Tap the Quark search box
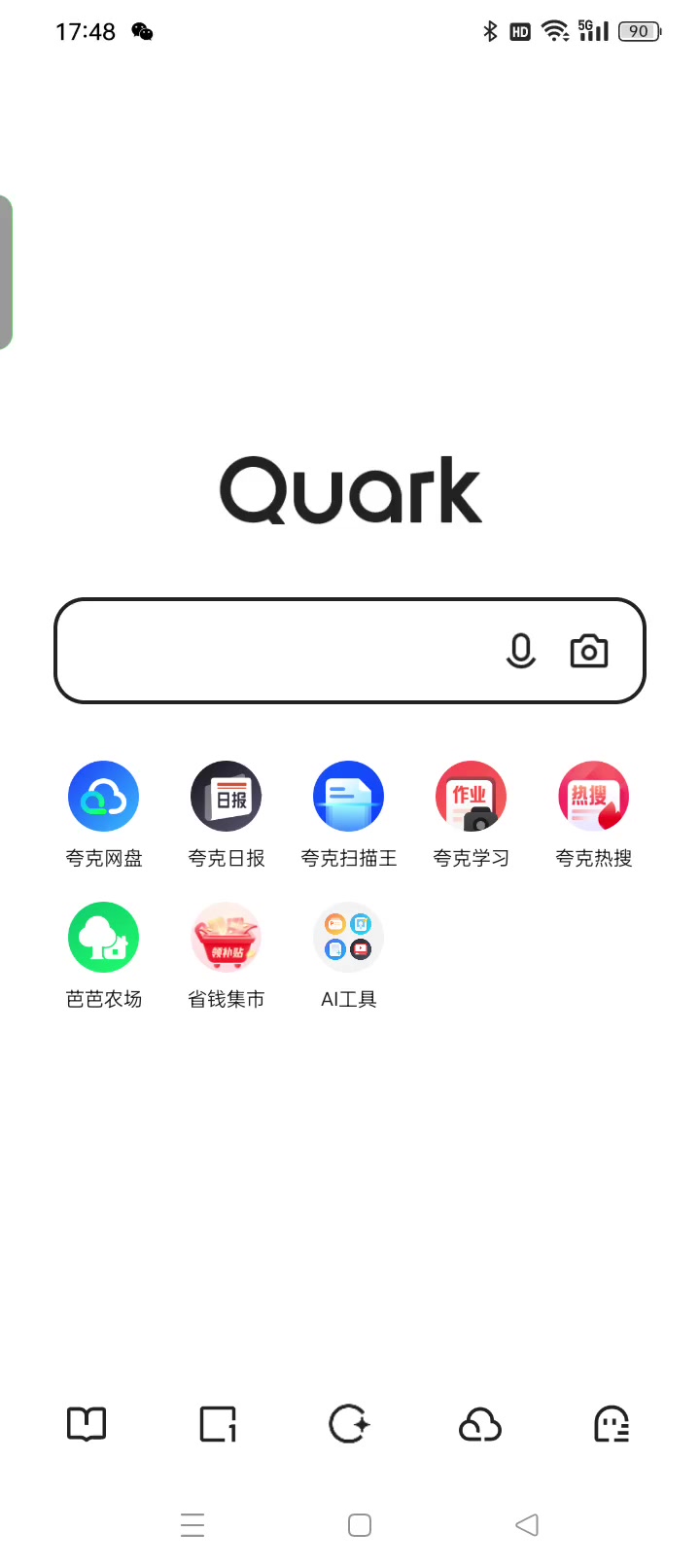The width and height of the screenshot is (700, 1568). pos(350,651)
